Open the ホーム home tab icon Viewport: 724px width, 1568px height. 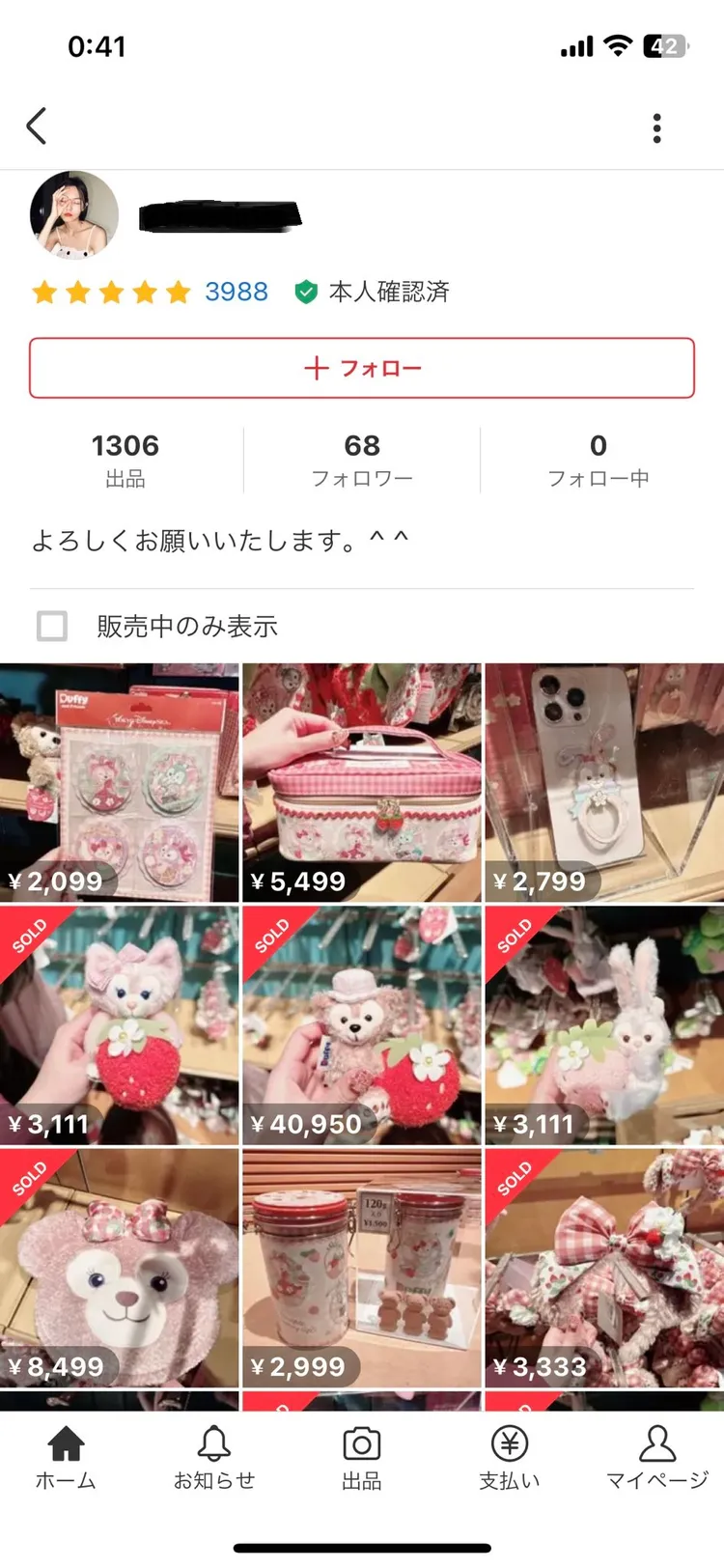65,1445
